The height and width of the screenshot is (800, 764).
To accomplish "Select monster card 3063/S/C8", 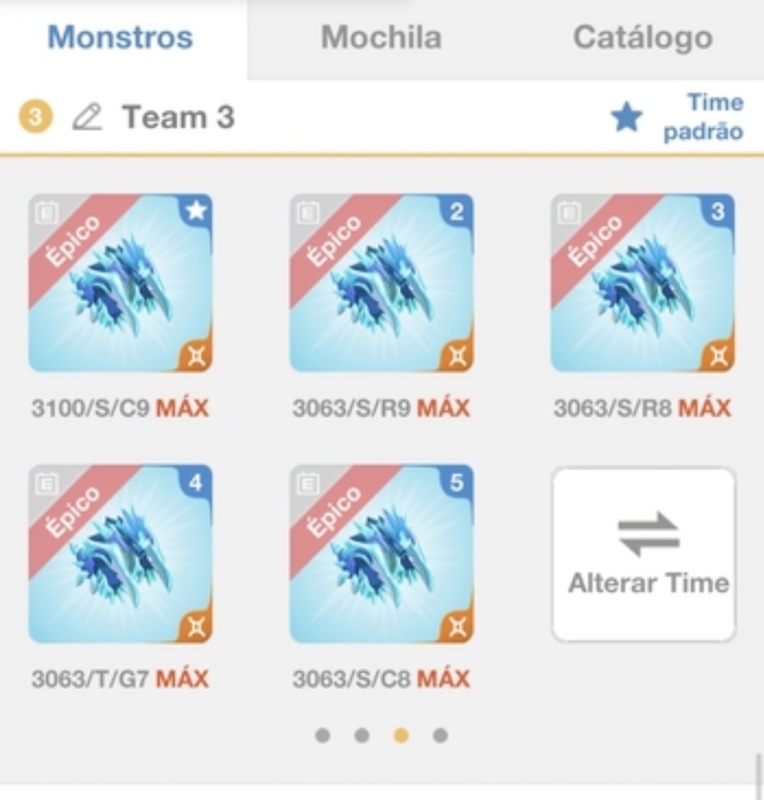I will click(381, 553).
